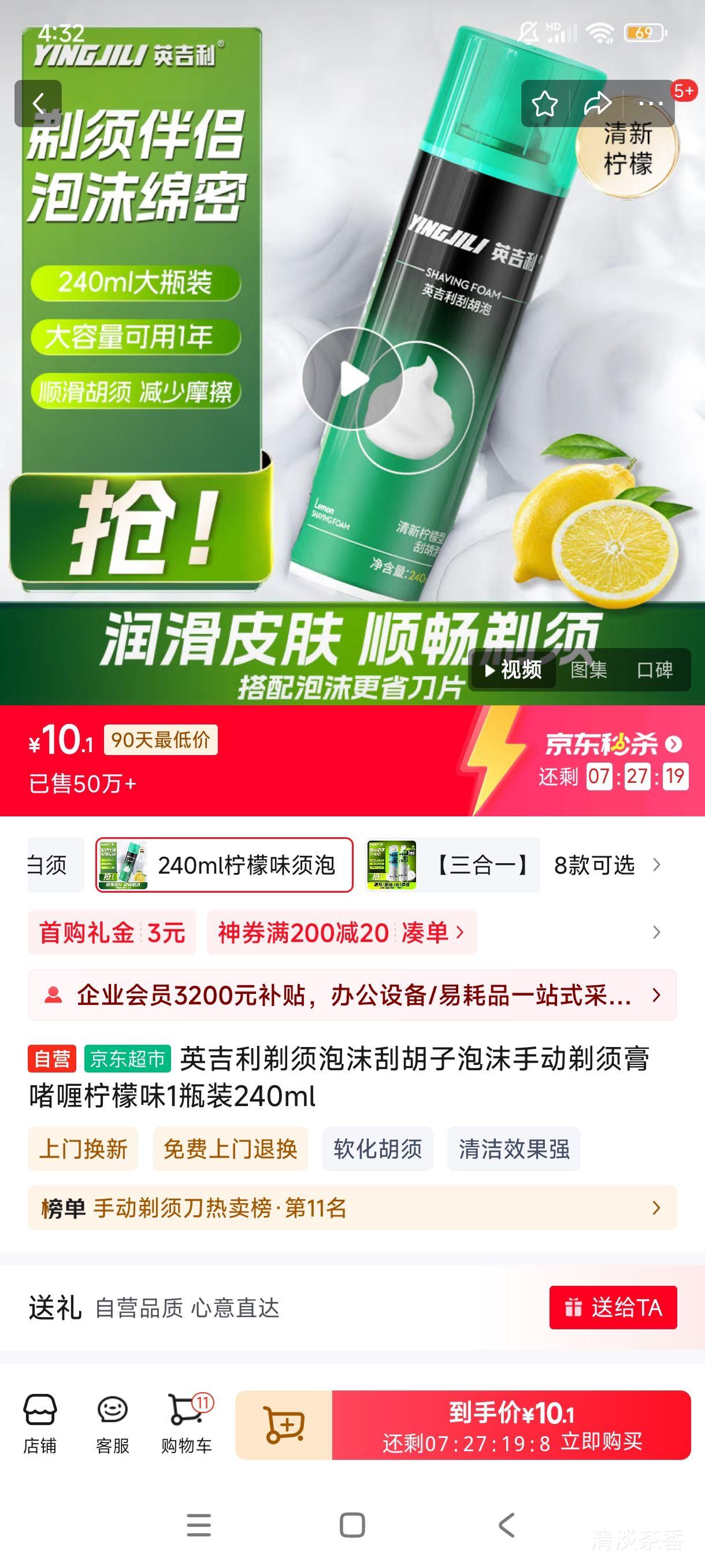Claim the 首购礼金 3元 offer
Screen dimensions: 705x1568
click(x=113, y=933)
